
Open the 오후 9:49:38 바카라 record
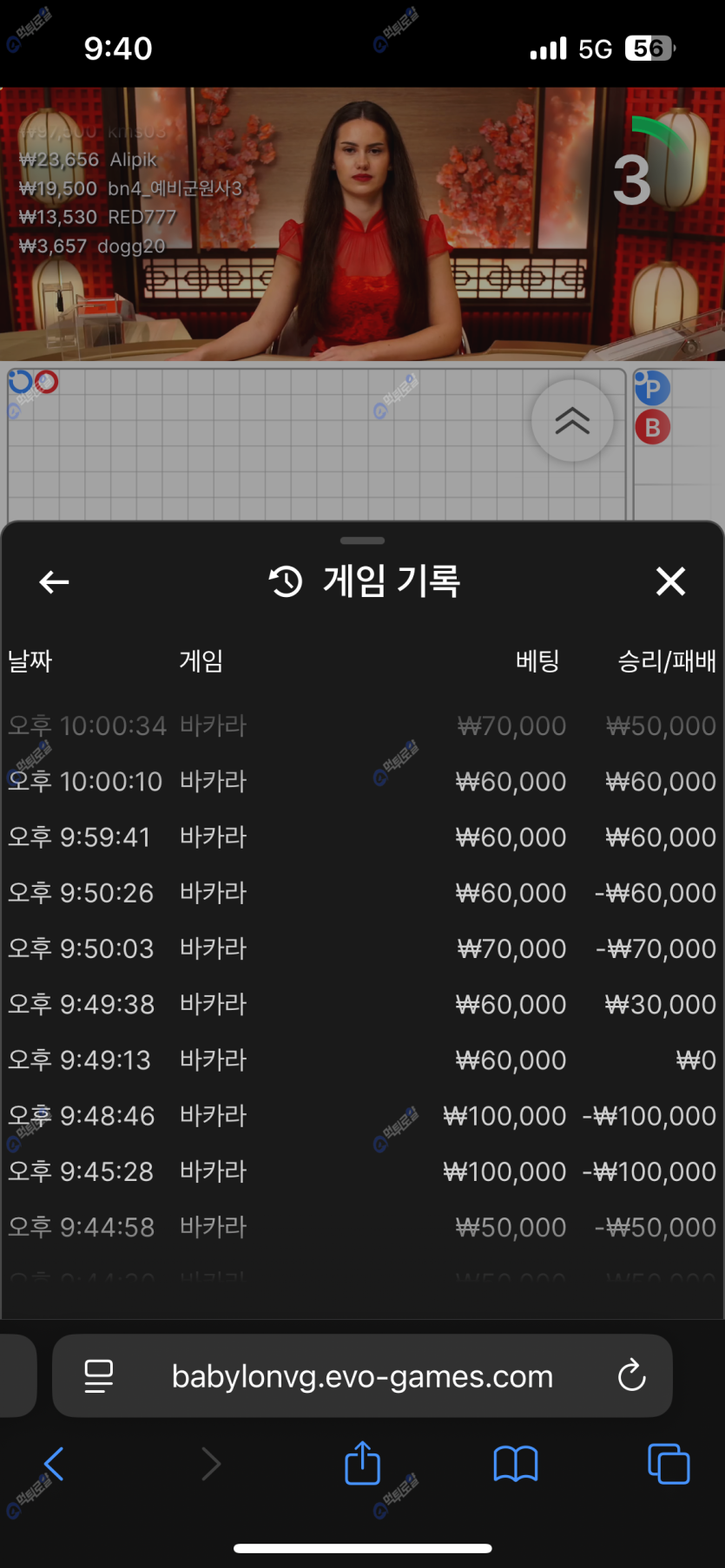(362, 1004)
